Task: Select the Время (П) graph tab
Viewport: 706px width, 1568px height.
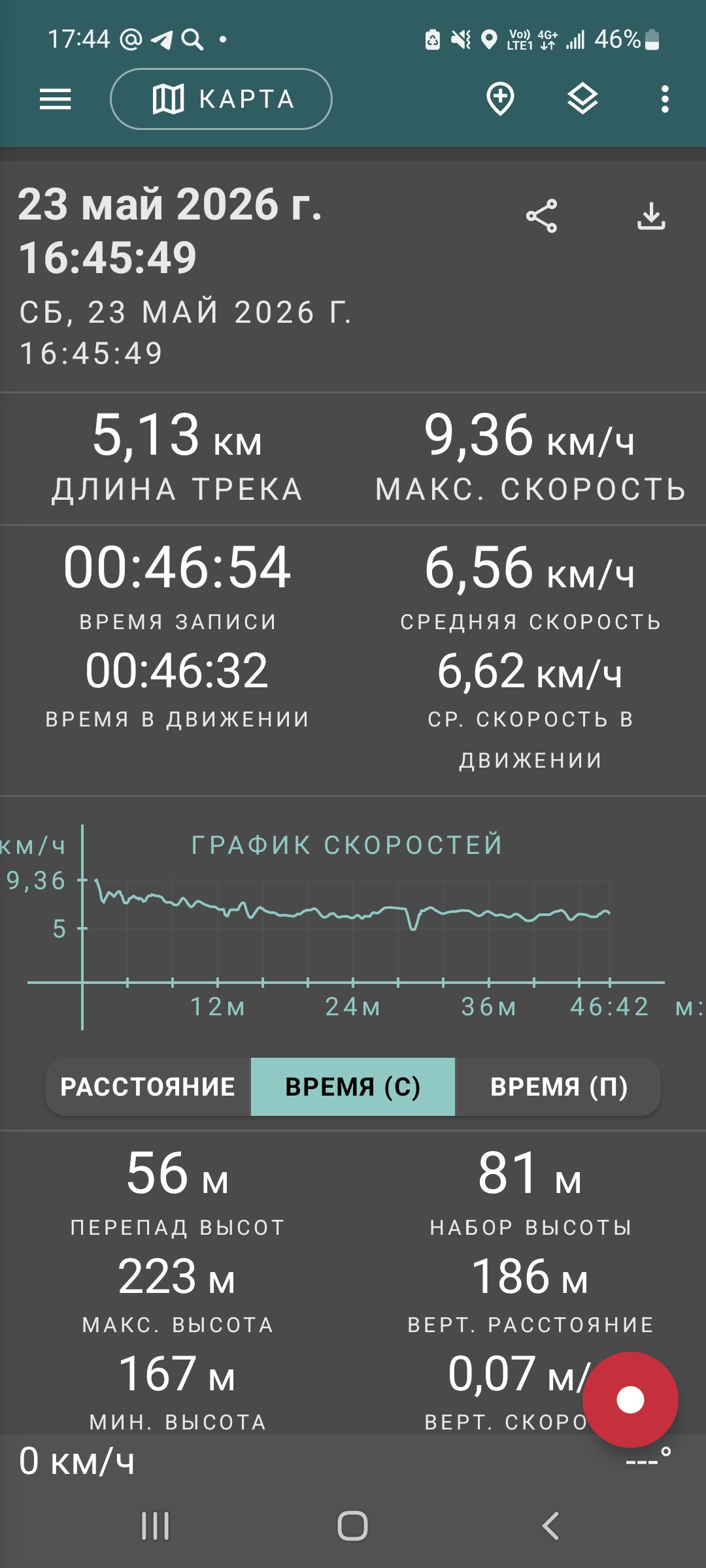Action: tap(558, 1086)
